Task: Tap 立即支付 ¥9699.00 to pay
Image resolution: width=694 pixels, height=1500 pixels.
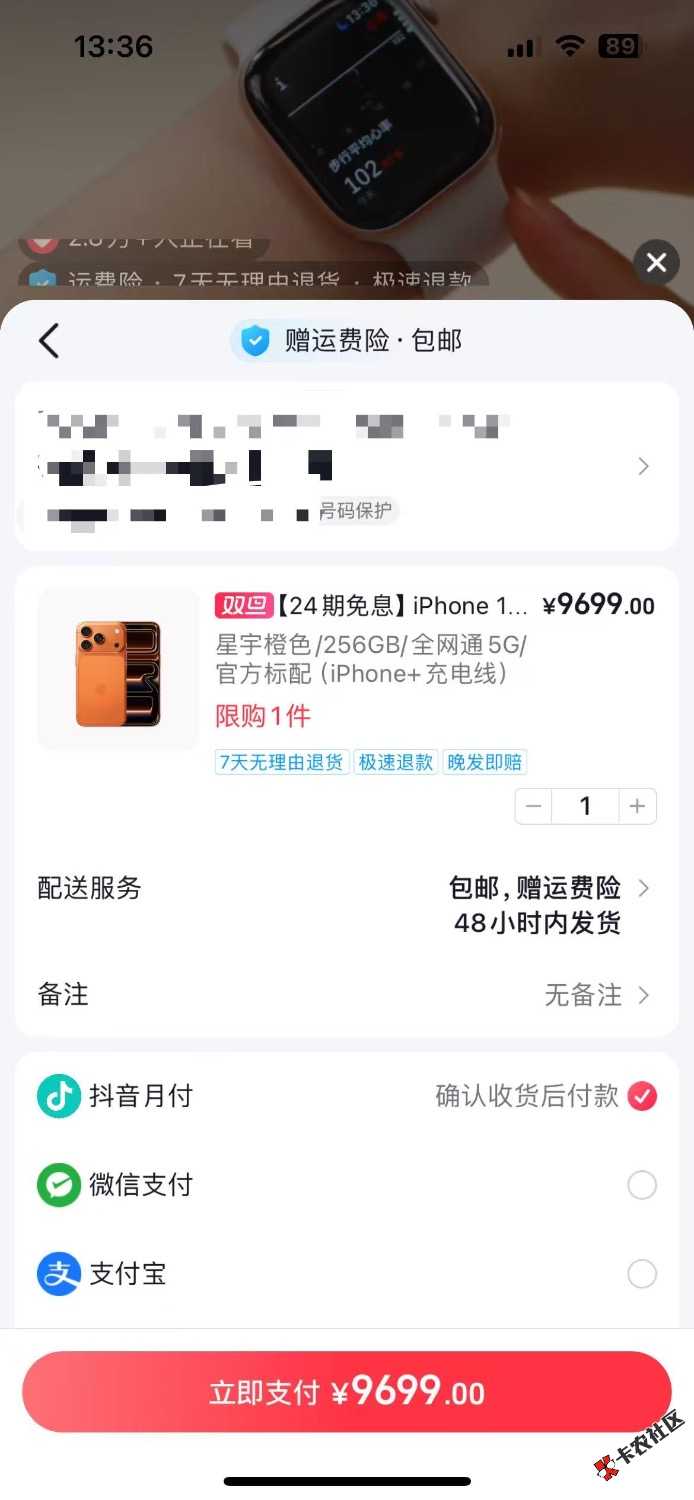Action: point(346,1392)
